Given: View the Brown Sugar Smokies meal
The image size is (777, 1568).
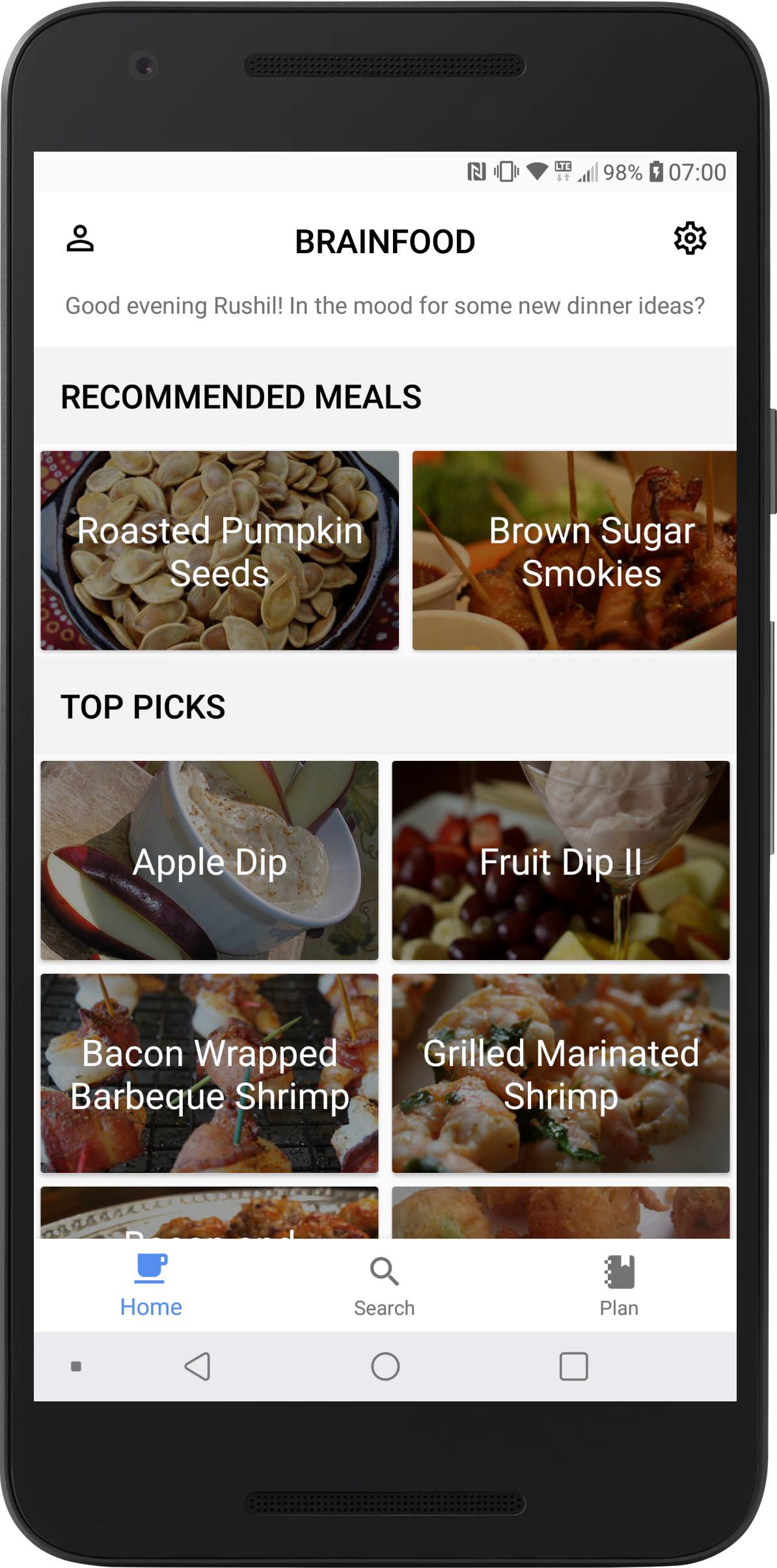Looking at the screenshot, I should pyautogui.click(x=574, y=551).
